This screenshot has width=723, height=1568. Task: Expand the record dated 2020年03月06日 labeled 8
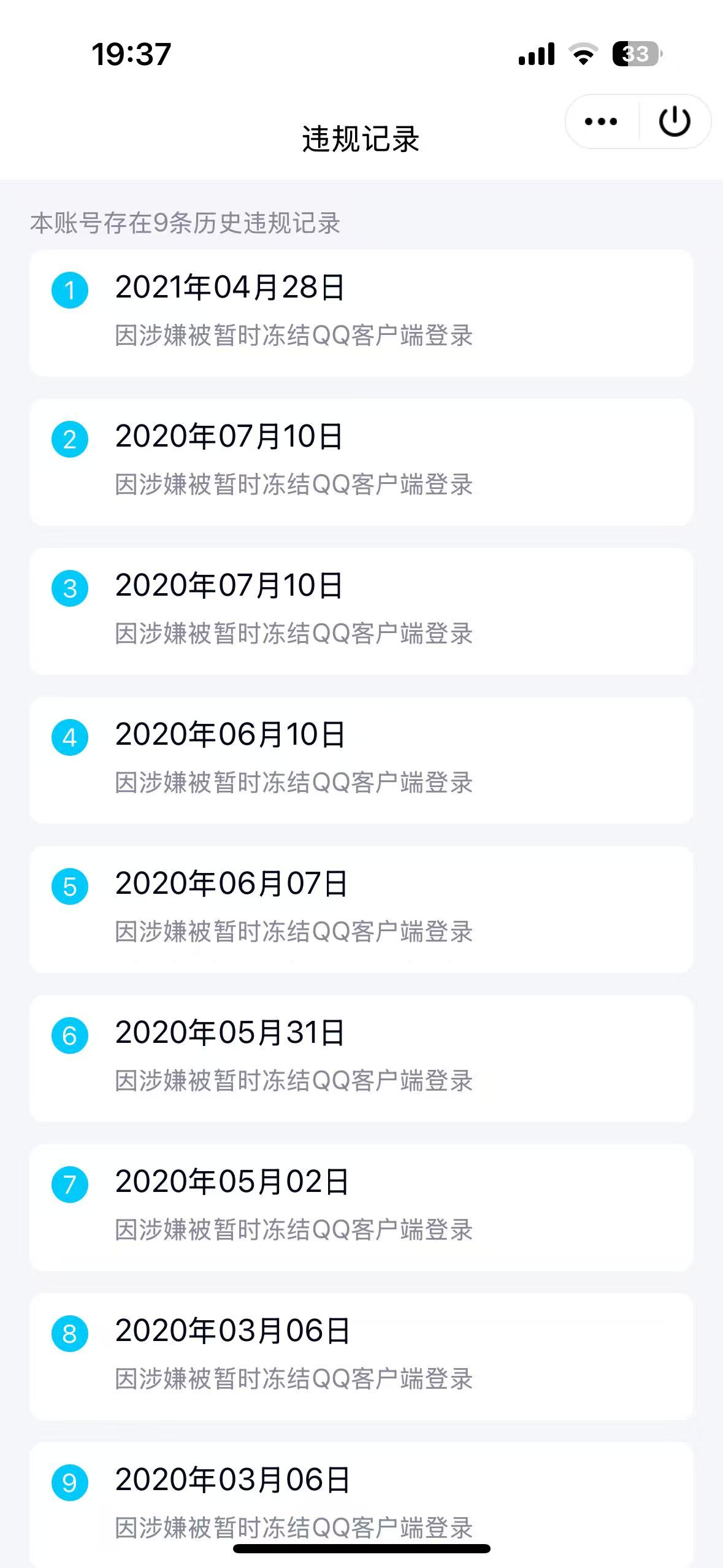(230, 1330)
